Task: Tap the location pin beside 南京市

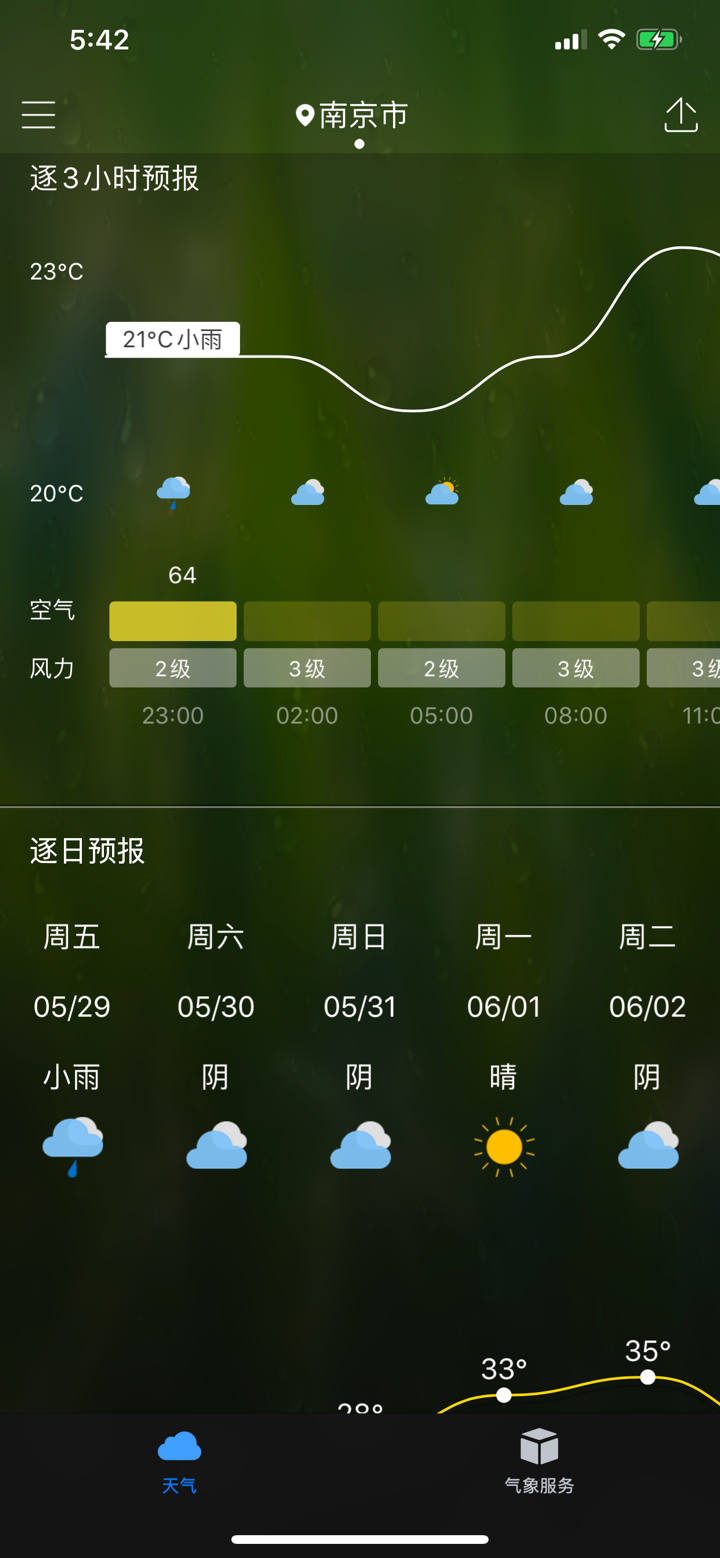Action: pos(306,113)
